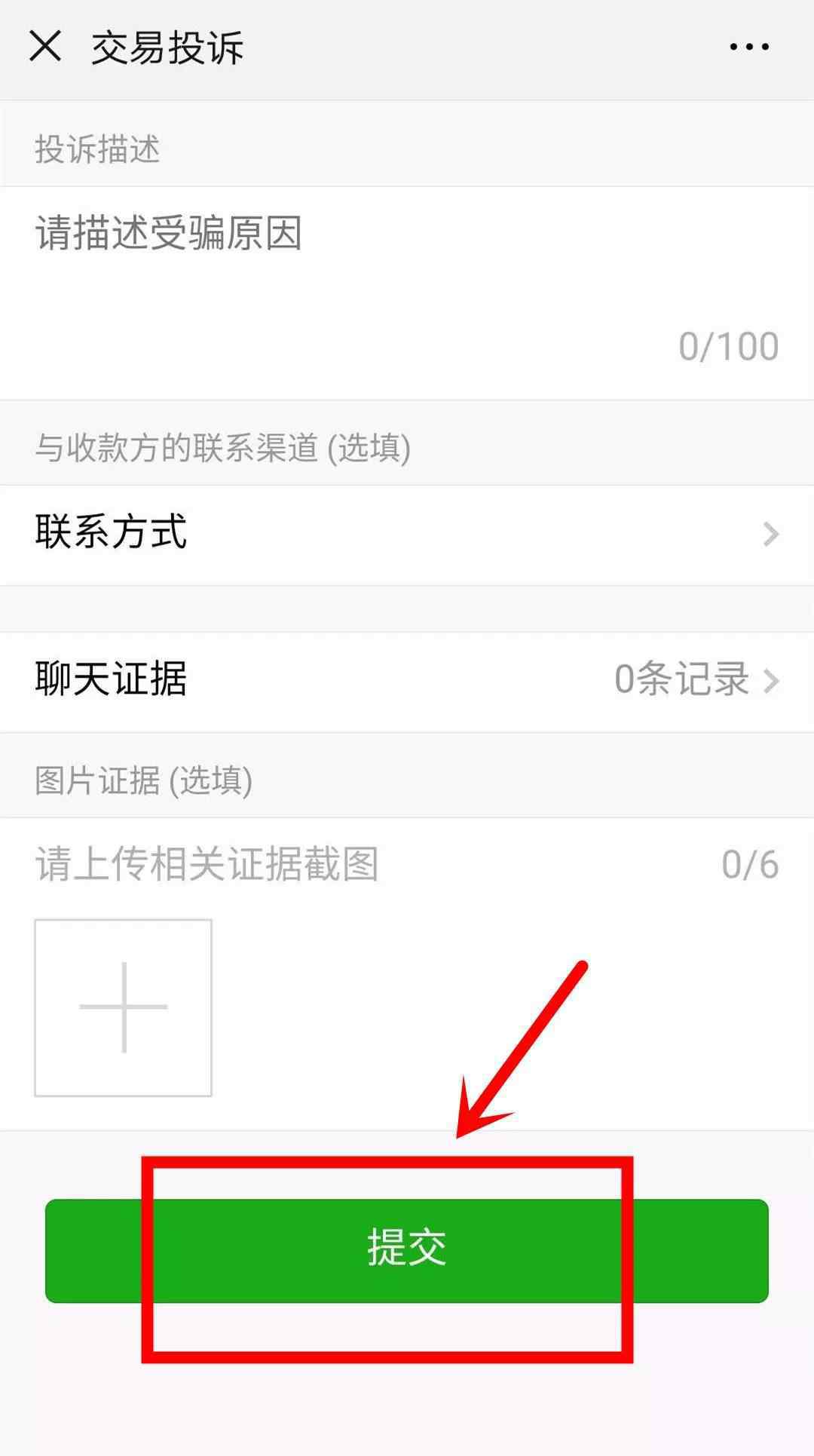814x1456 pixels.
Task: Open the 联系方式 row
Action: point(407,534)
